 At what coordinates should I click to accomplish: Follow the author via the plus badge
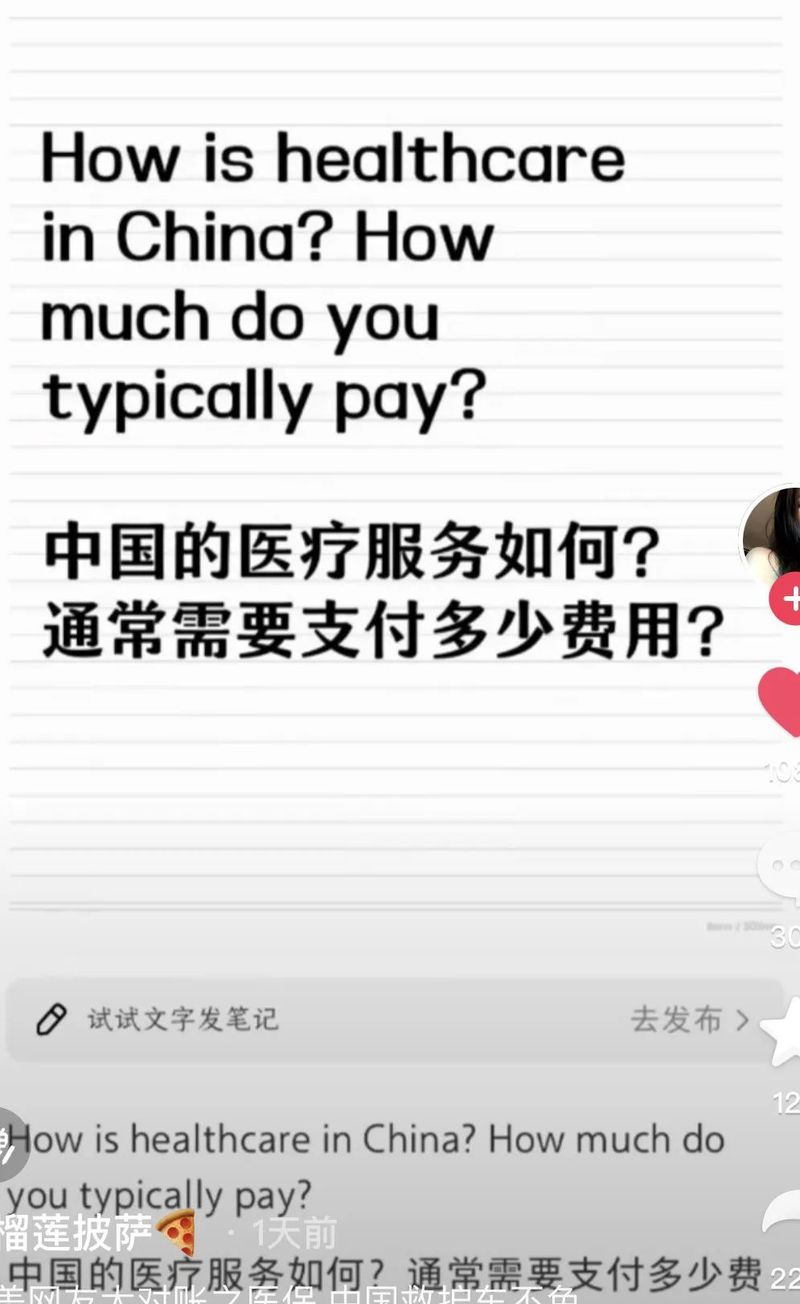coord(787,600)
